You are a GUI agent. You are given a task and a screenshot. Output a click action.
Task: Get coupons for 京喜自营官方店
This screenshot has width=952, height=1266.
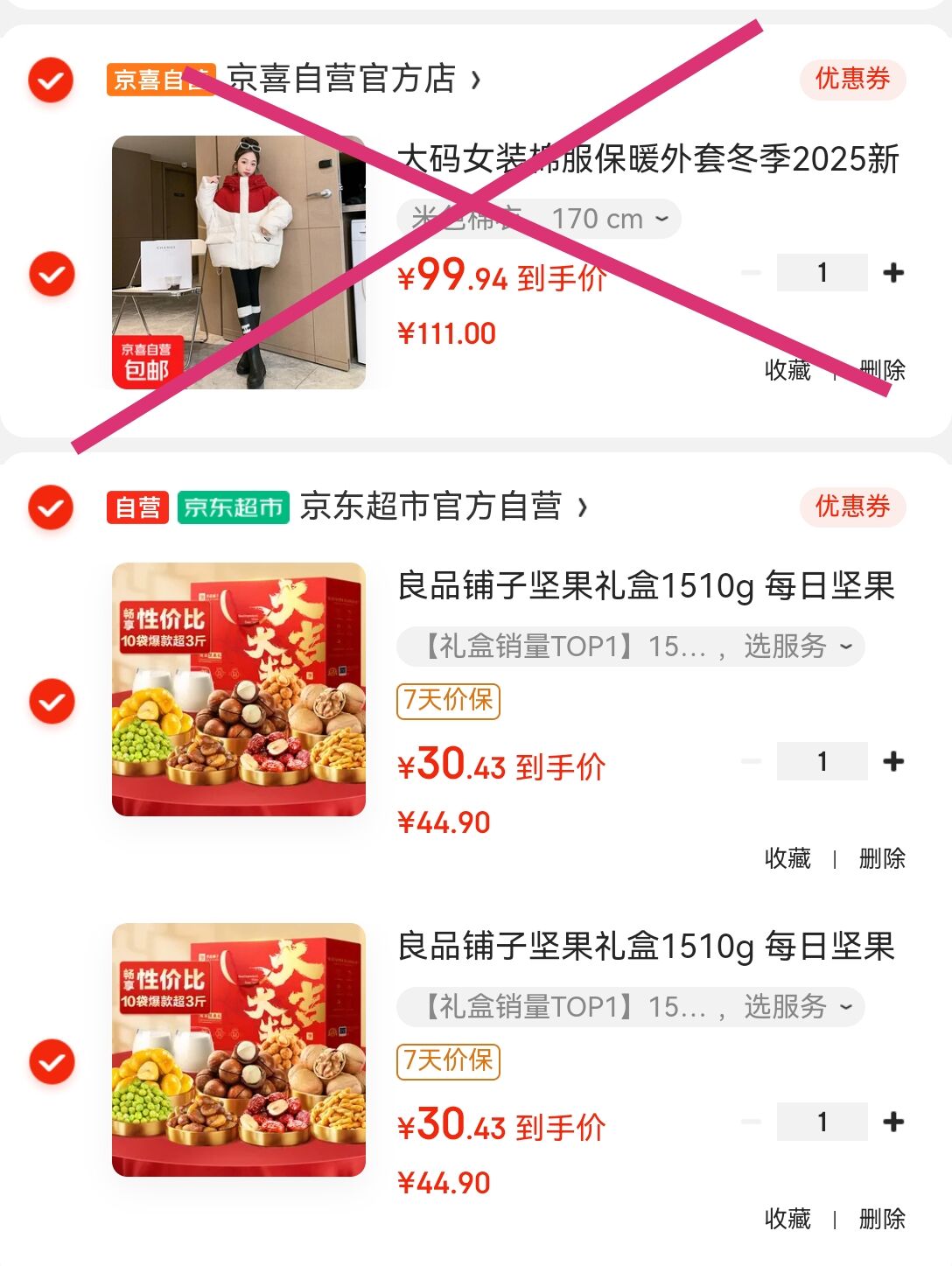852,79
